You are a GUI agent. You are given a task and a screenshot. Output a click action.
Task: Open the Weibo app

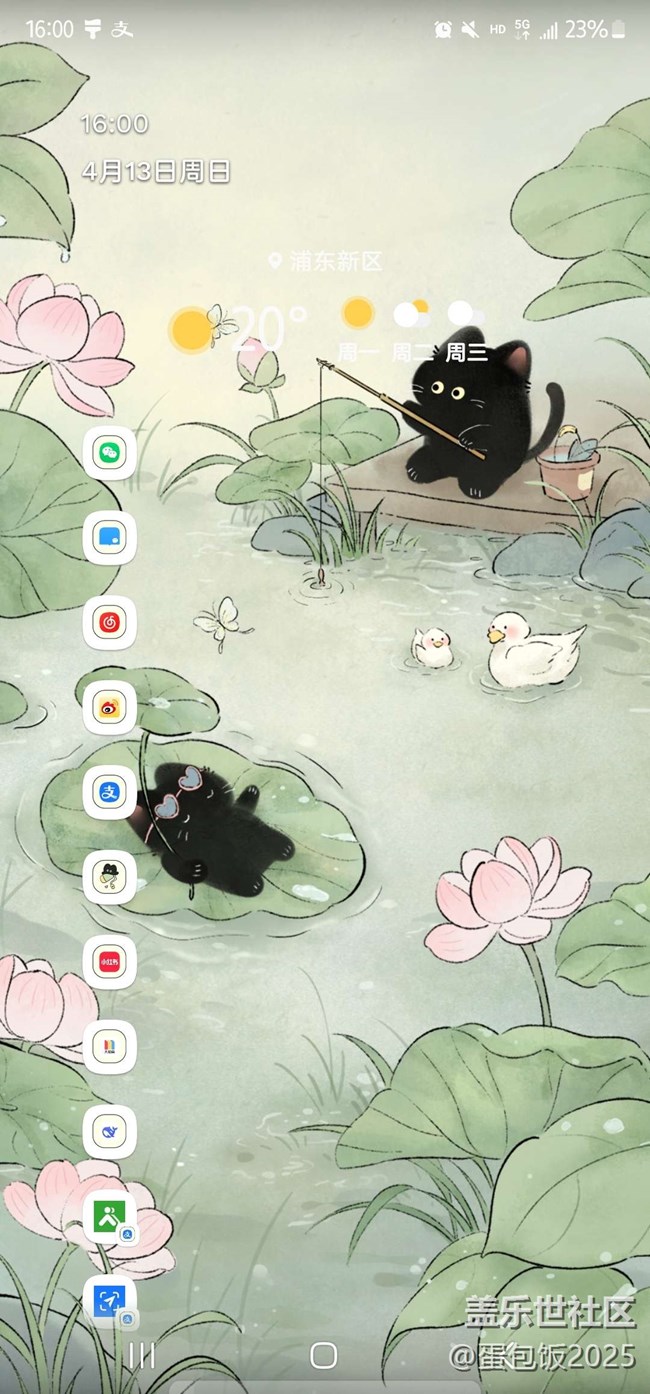click(109, 708)
